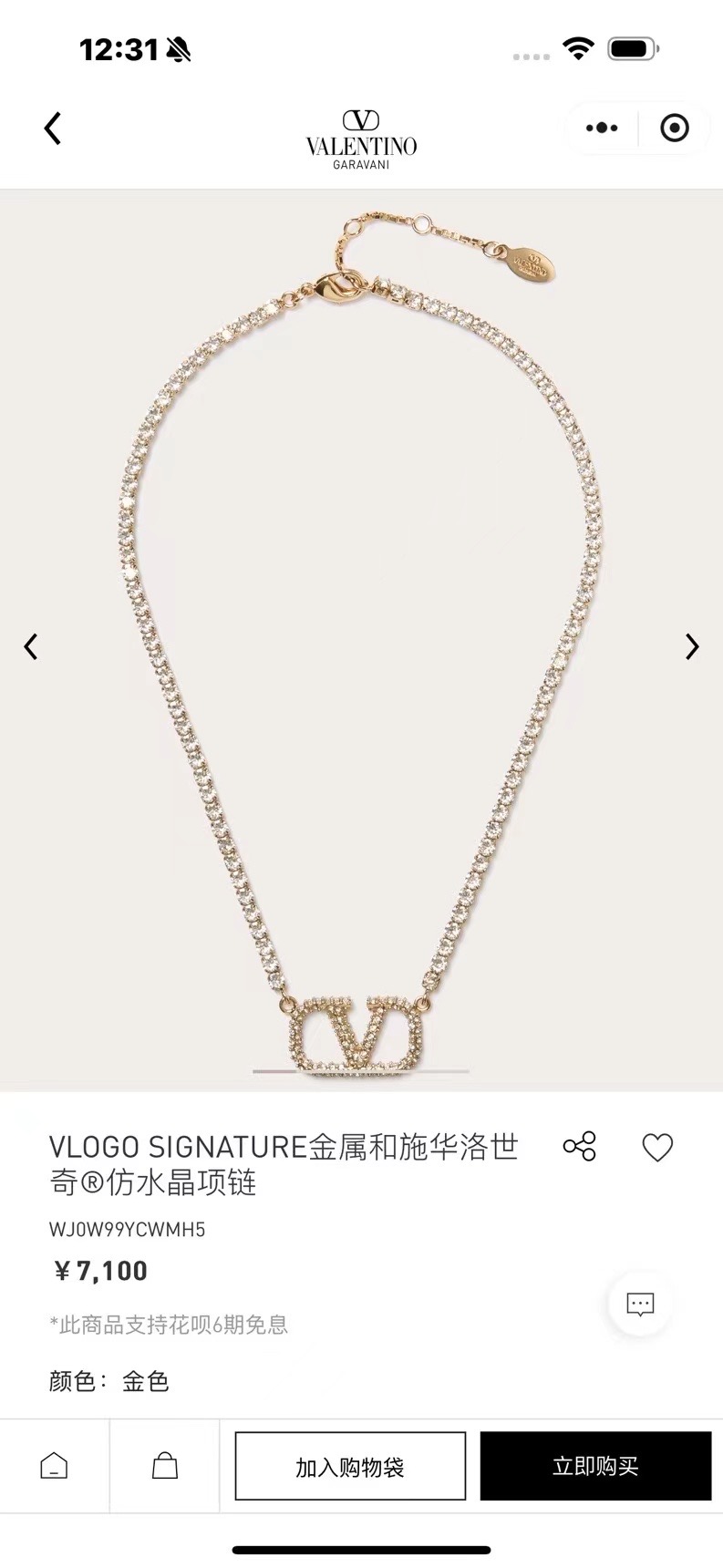Open the mini-program three-dot options menu

tap(601, 128)
